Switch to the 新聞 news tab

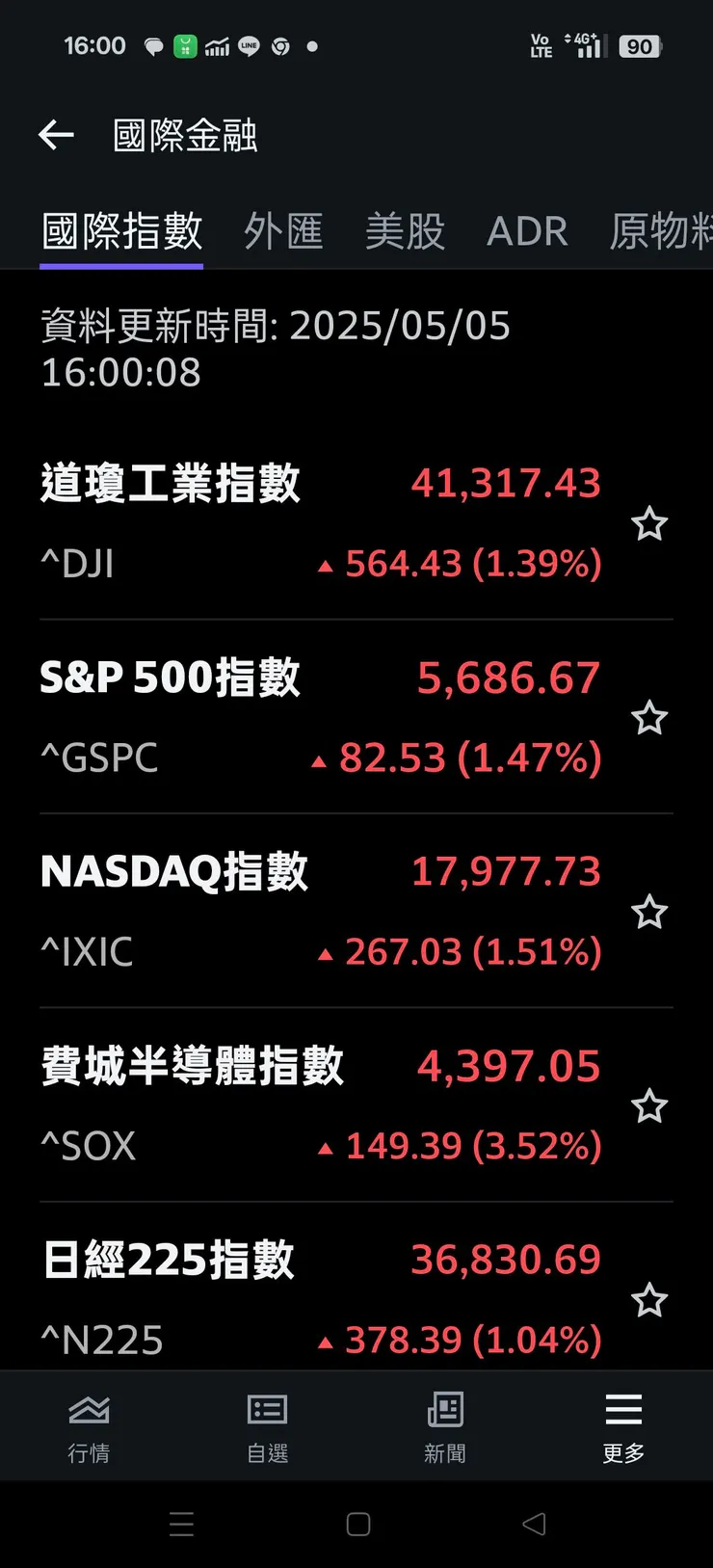point(445,1427)
